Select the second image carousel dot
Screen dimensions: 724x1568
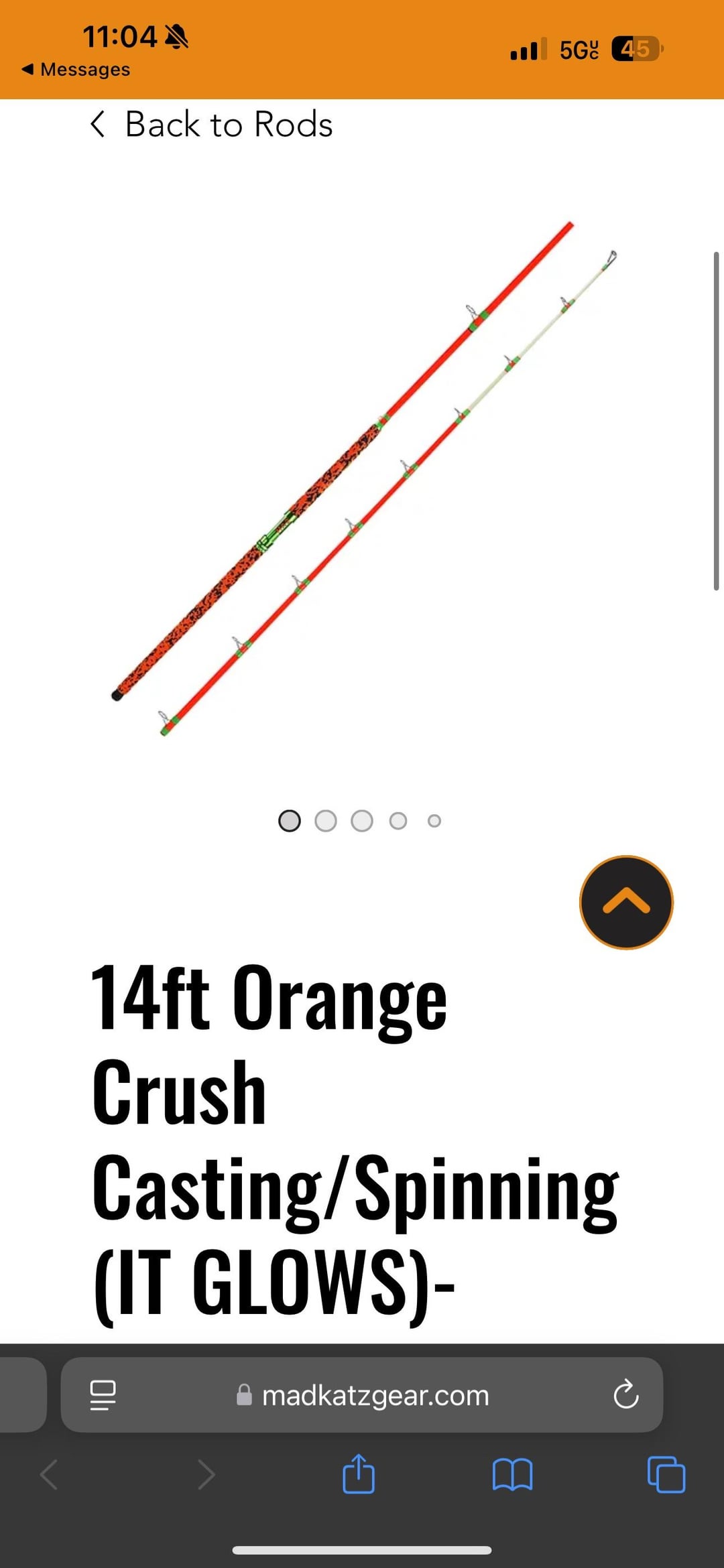tap(326, 821)
